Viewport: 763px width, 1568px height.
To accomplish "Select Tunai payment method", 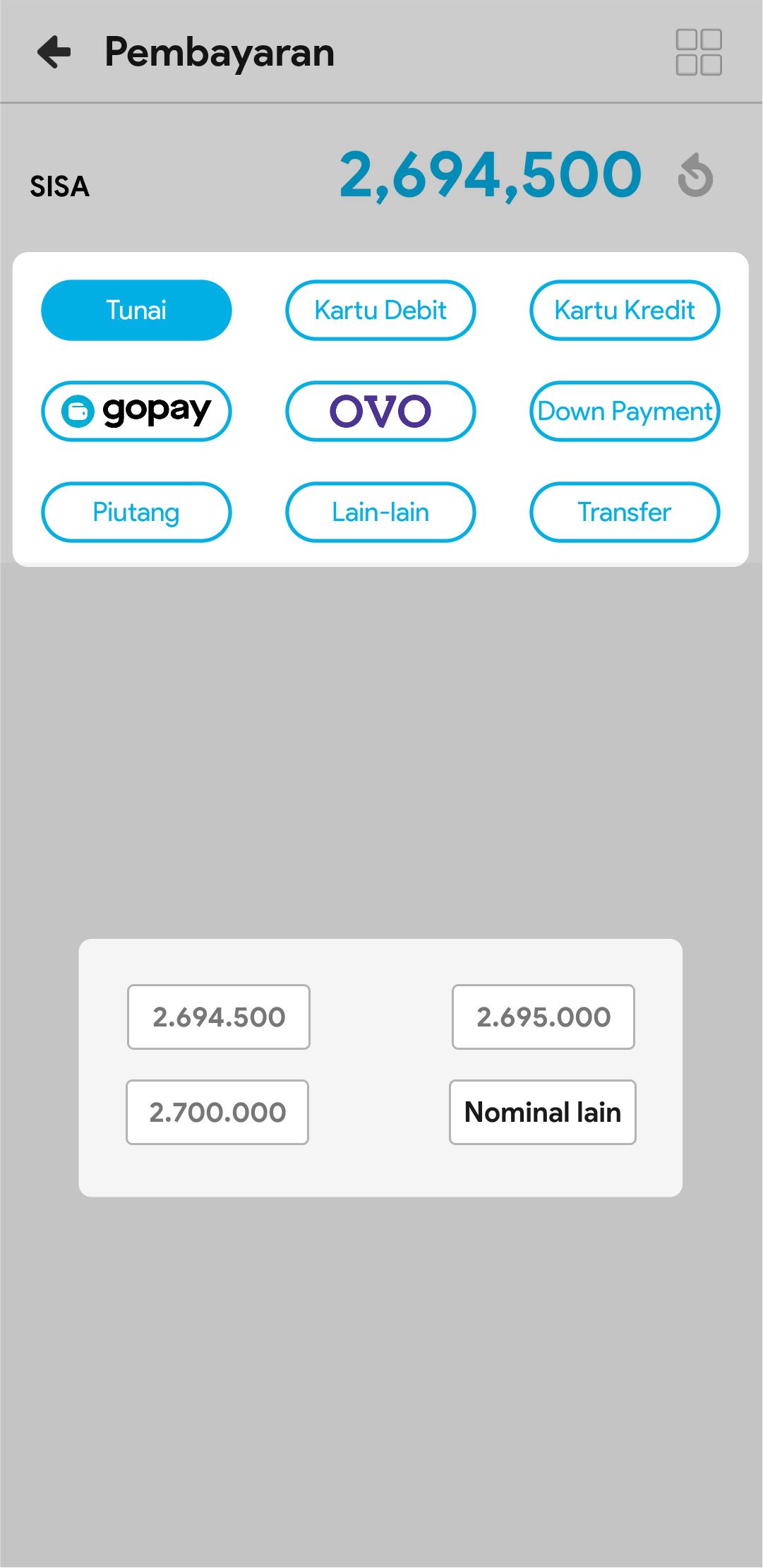I will click(136, 310).
